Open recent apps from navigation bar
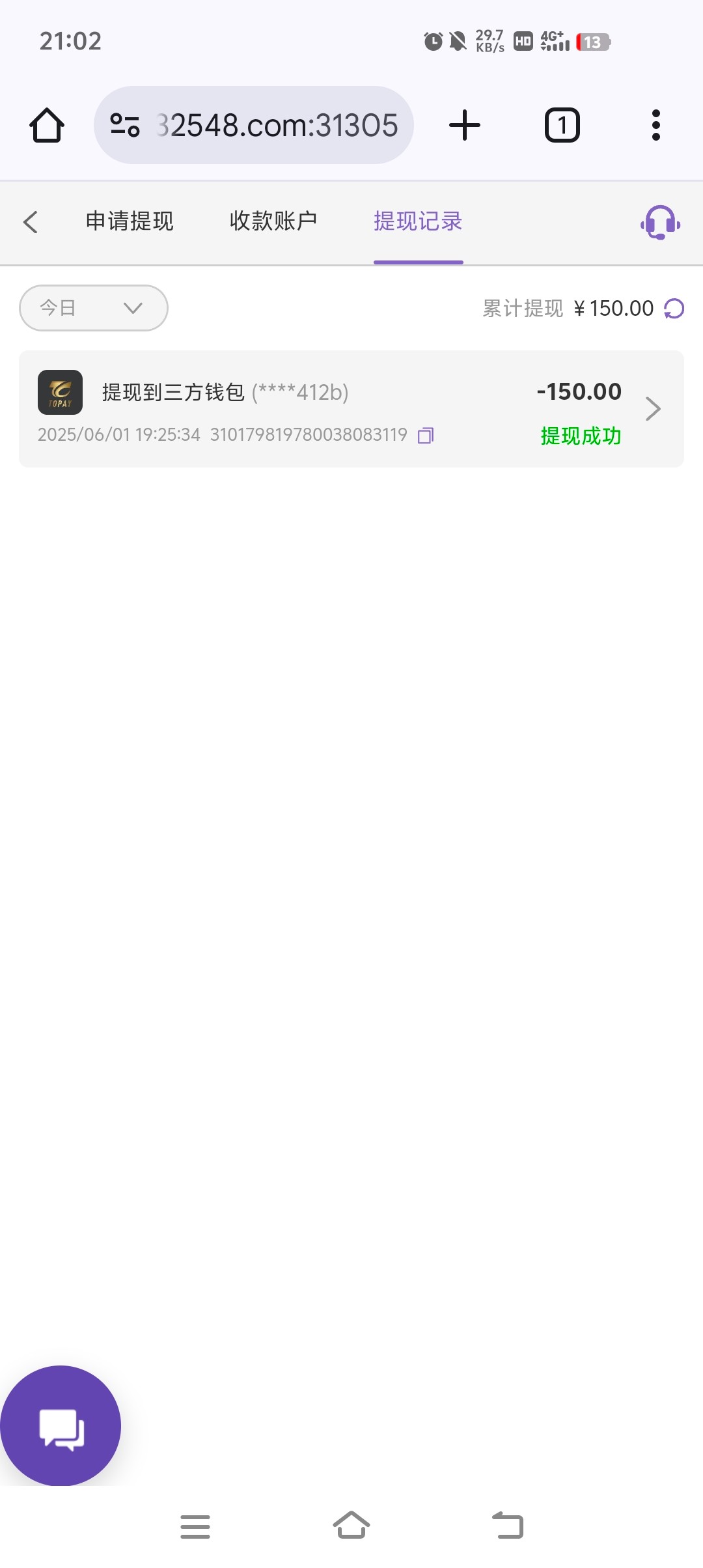The height and width of the screenshot is (1568, 703). point(195,1526)
